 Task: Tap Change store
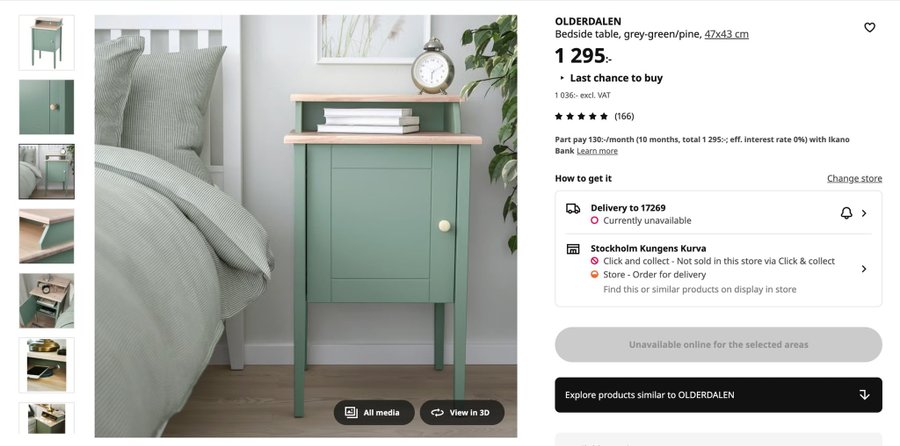coord(854,178)
